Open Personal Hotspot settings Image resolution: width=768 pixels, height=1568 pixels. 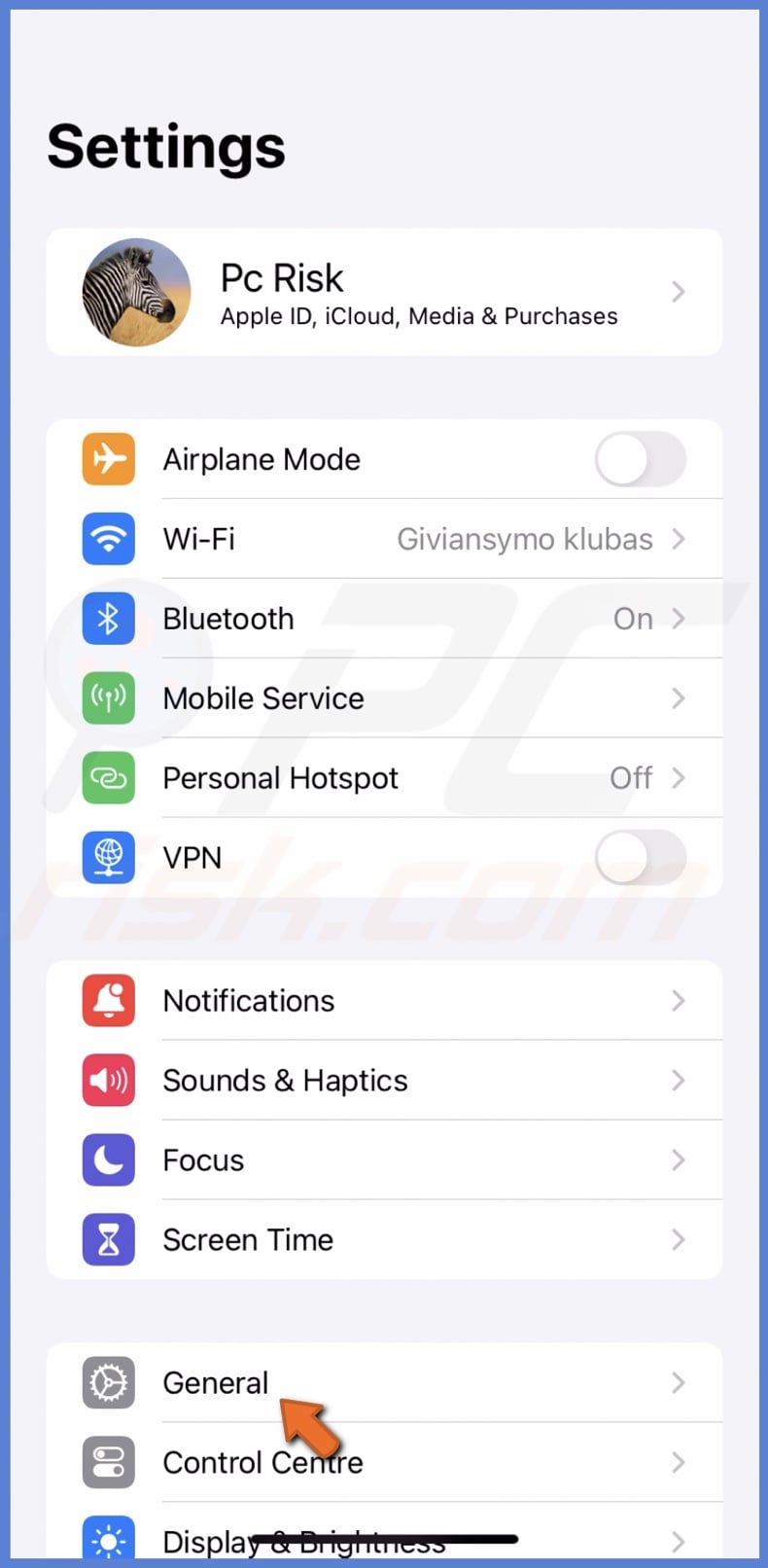(384, 778)
